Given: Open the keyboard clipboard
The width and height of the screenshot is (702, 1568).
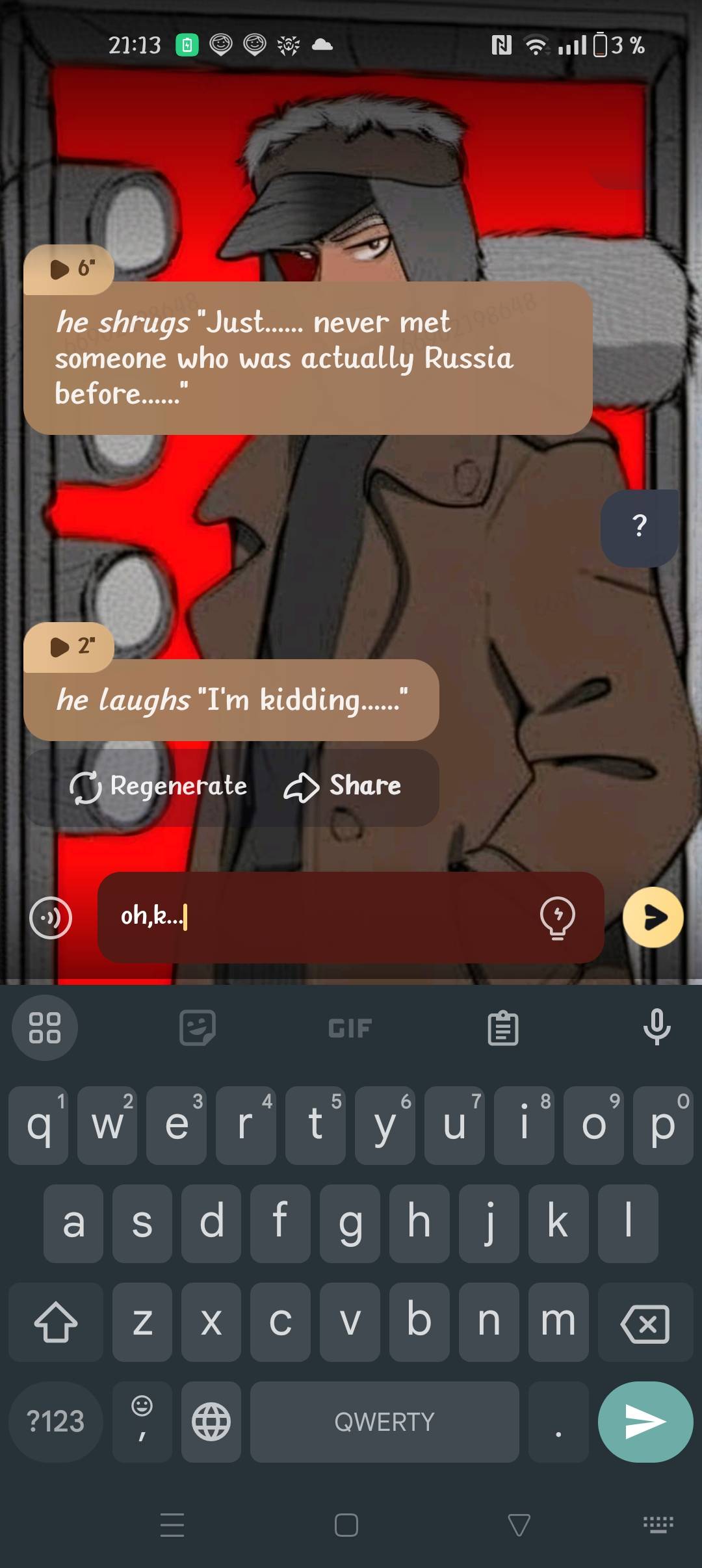Looking at the screenshot, I should pos(502,1028).
